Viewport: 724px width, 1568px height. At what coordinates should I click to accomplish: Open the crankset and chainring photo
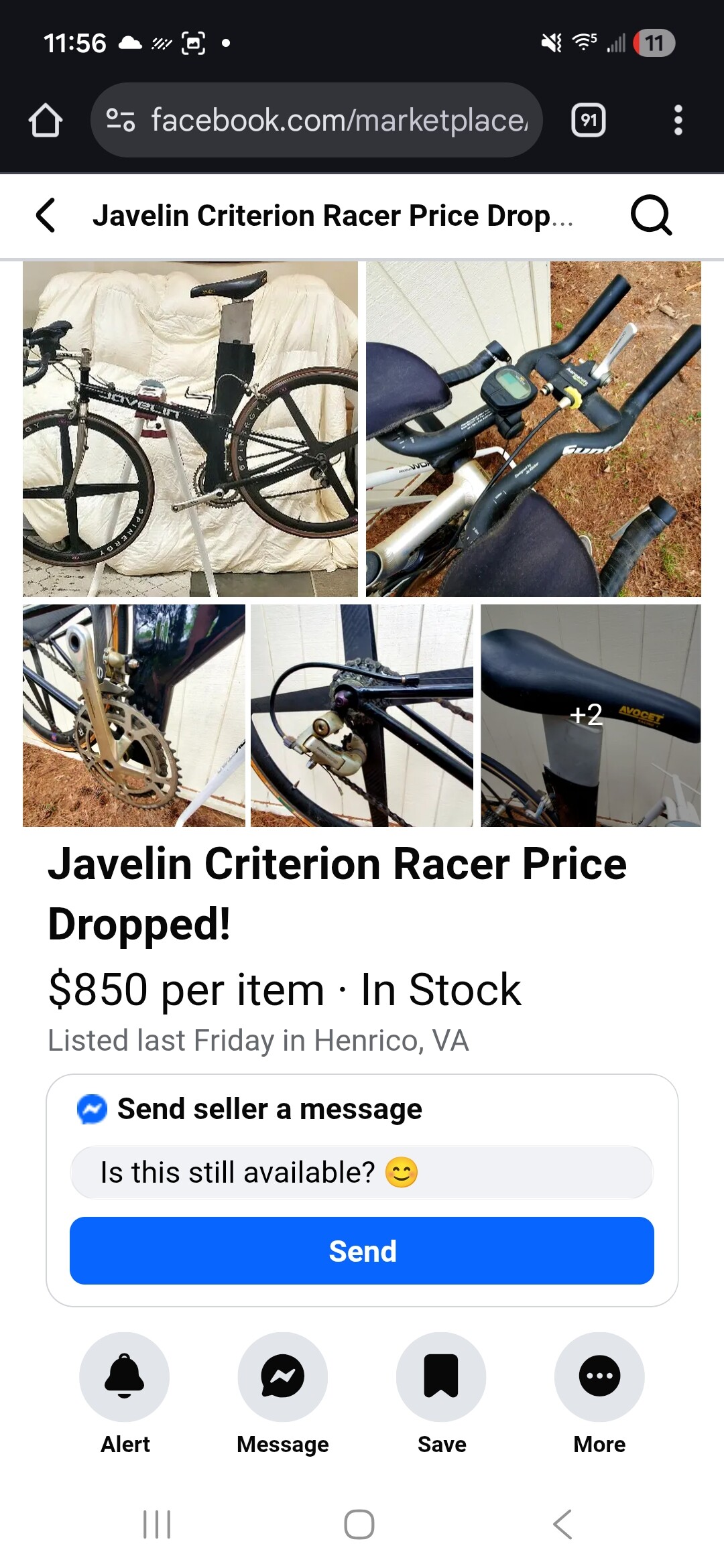tap(134, 715)
